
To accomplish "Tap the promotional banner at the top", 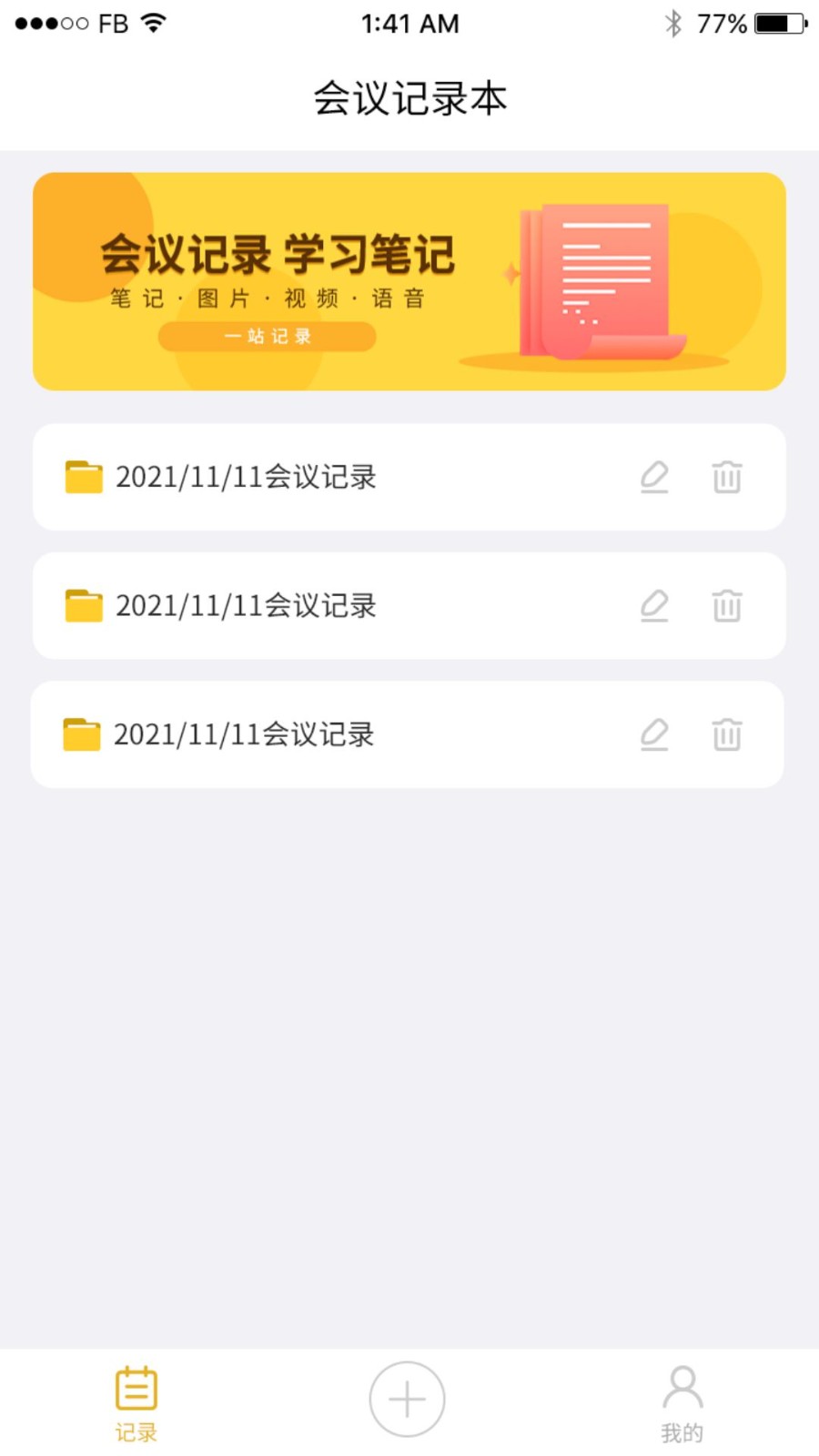I will pyautogui.click(x=408, y=279).
